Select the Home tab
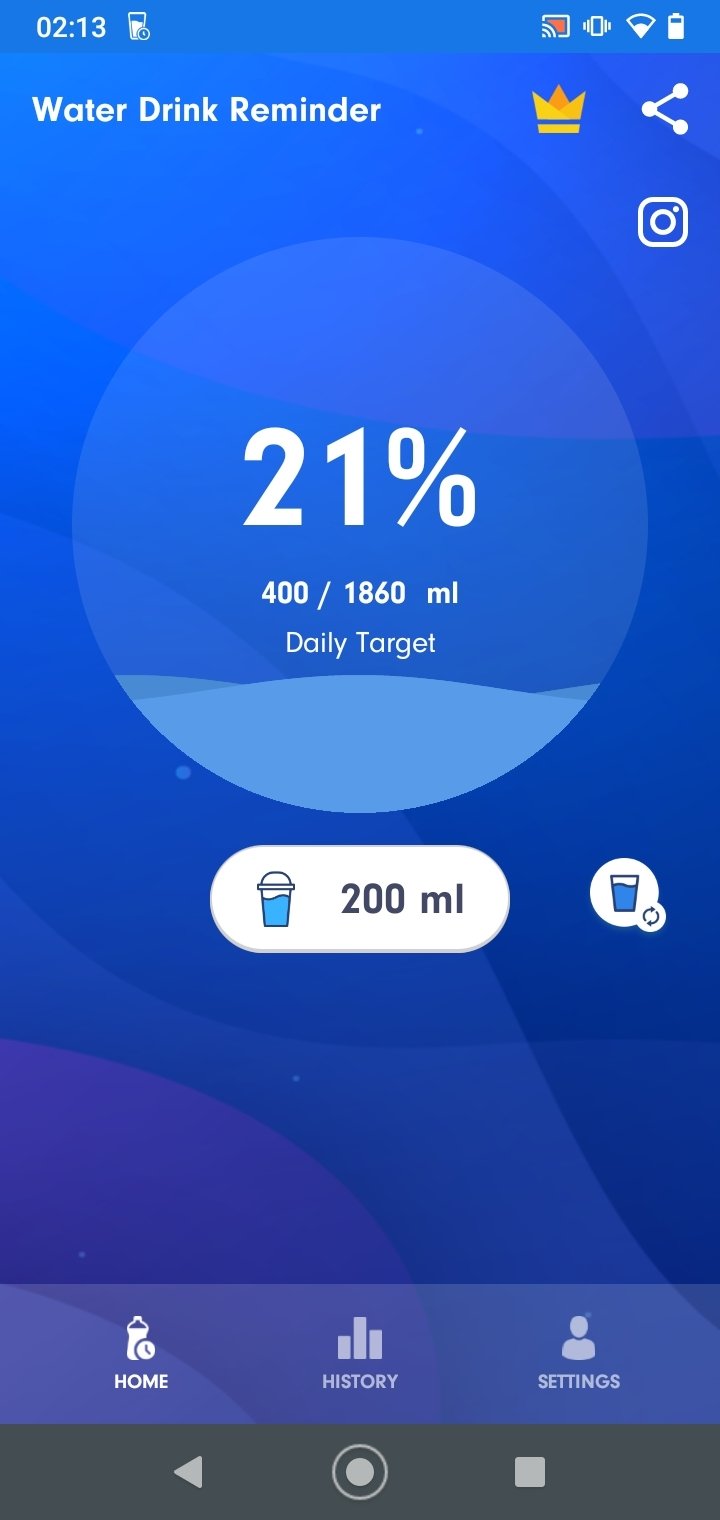The image size is (720, 1520). click(x=141, y=1353)
